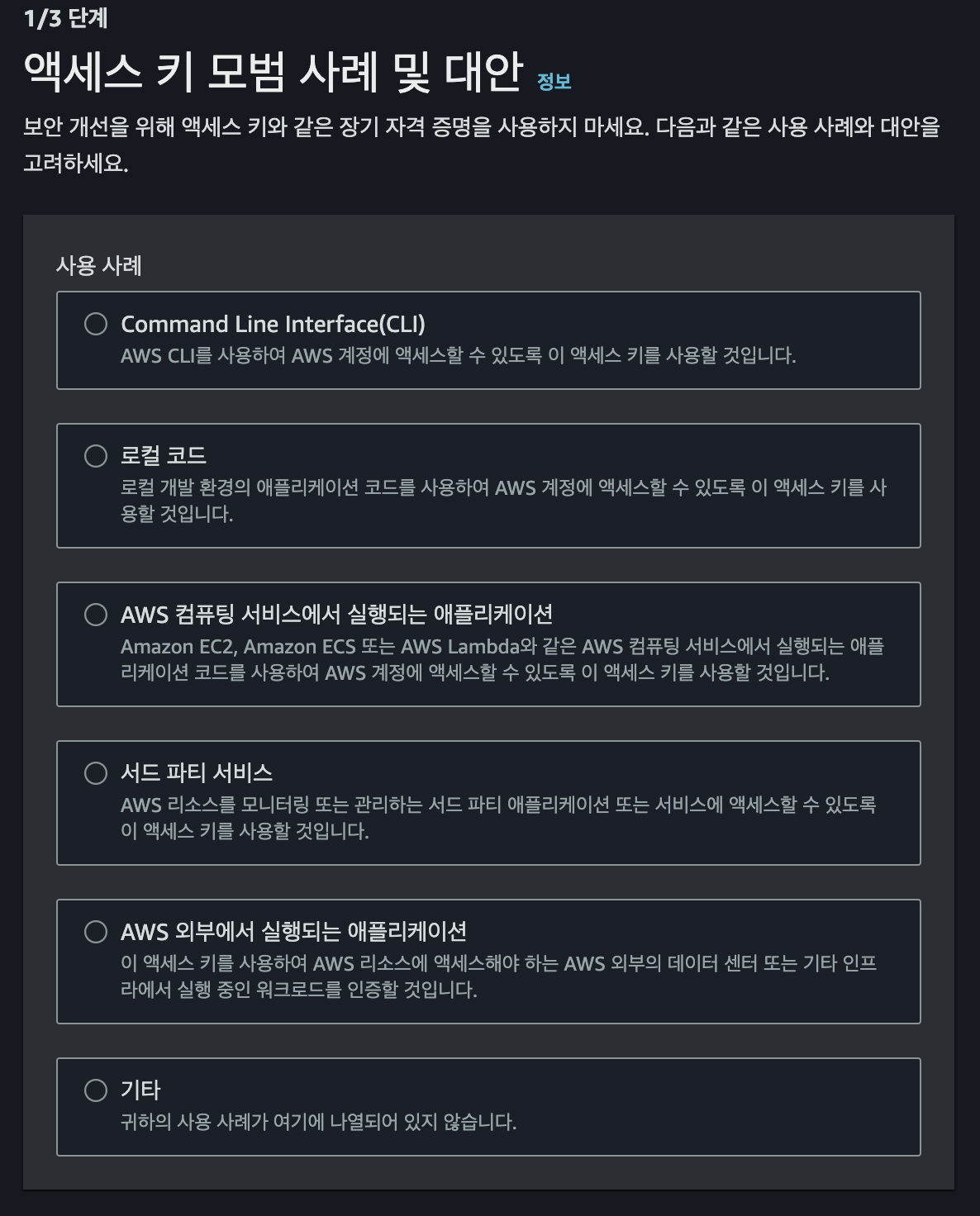
Task: Pick the 서드 파티 서비스 option
Action: coord(96,773)
